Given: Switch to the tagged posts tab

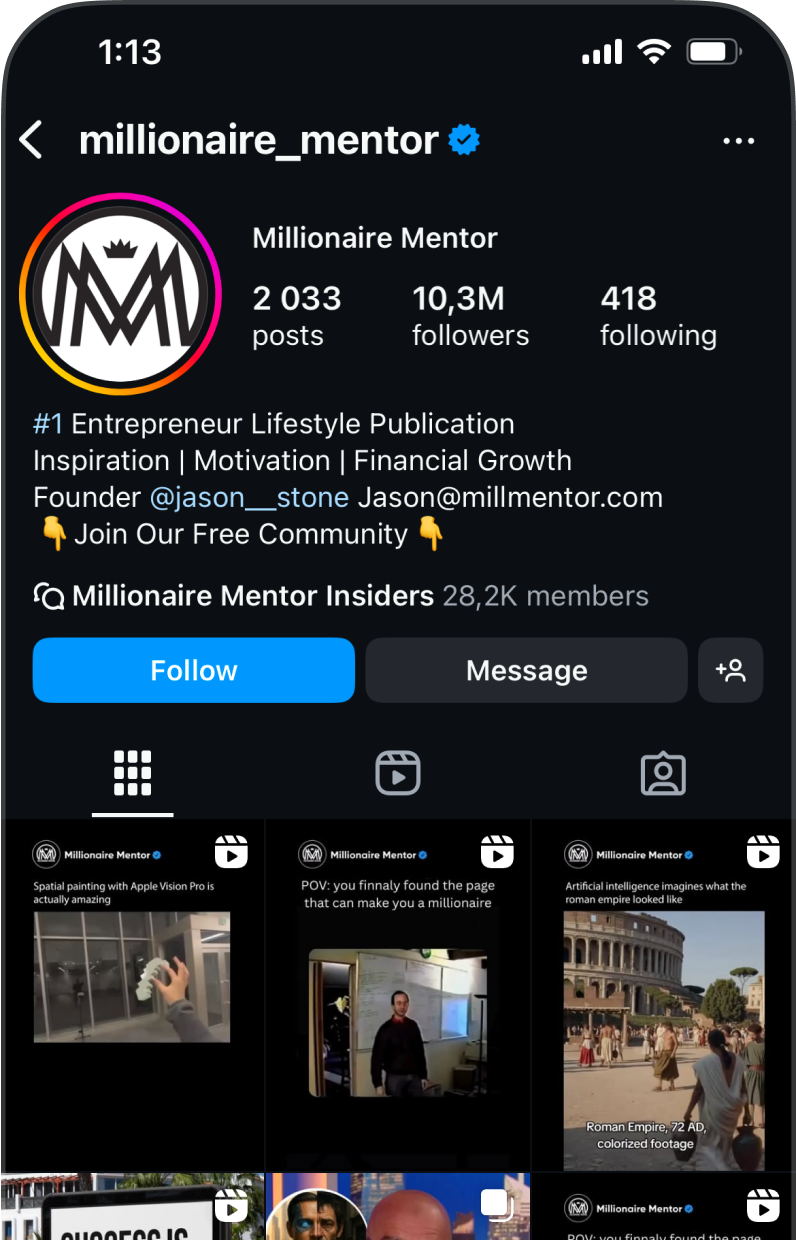Looking at the screenshot, I should click(663, 773).
